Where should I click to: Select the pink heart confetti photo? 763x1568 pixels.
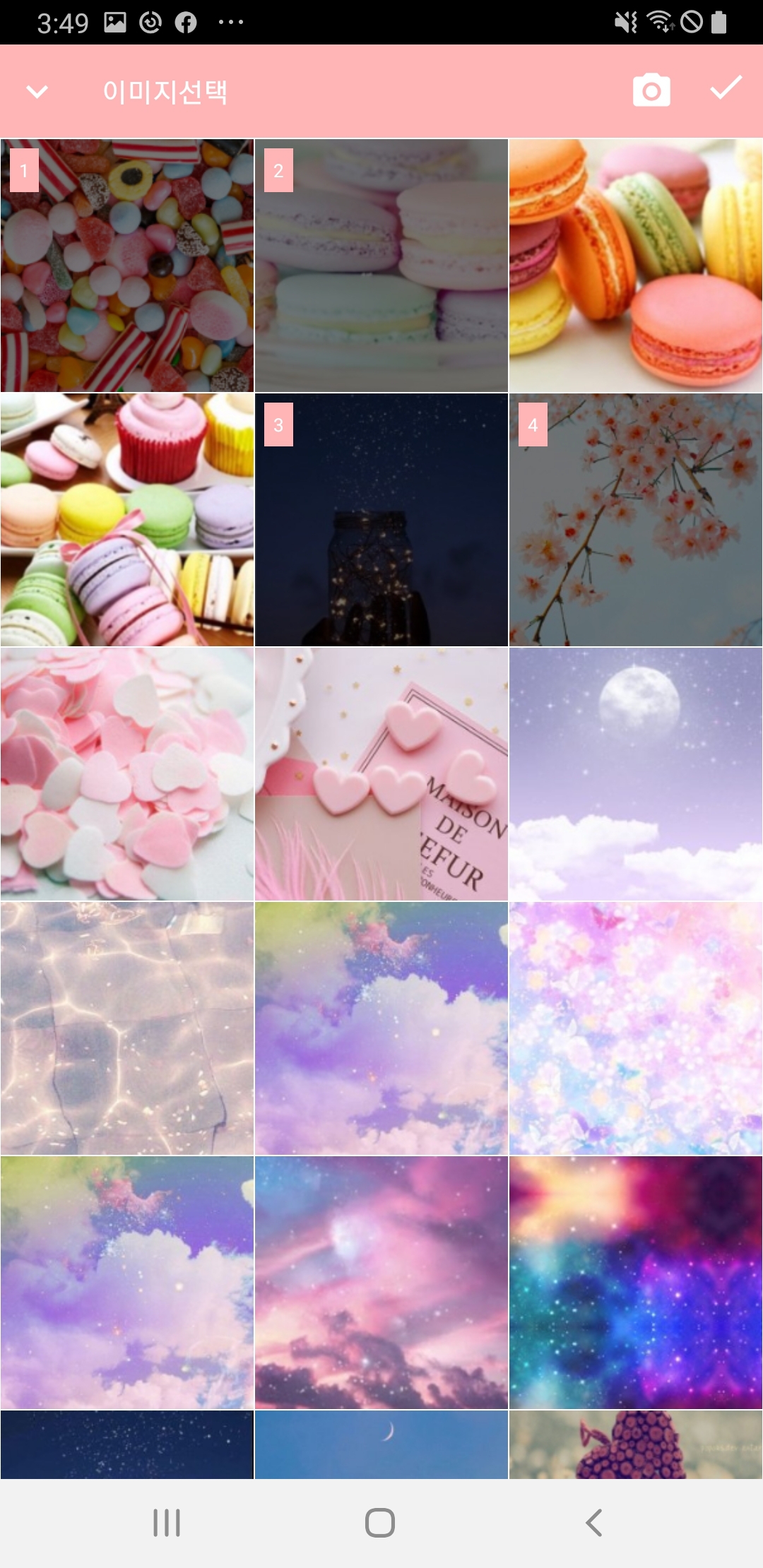pos(127,774)
